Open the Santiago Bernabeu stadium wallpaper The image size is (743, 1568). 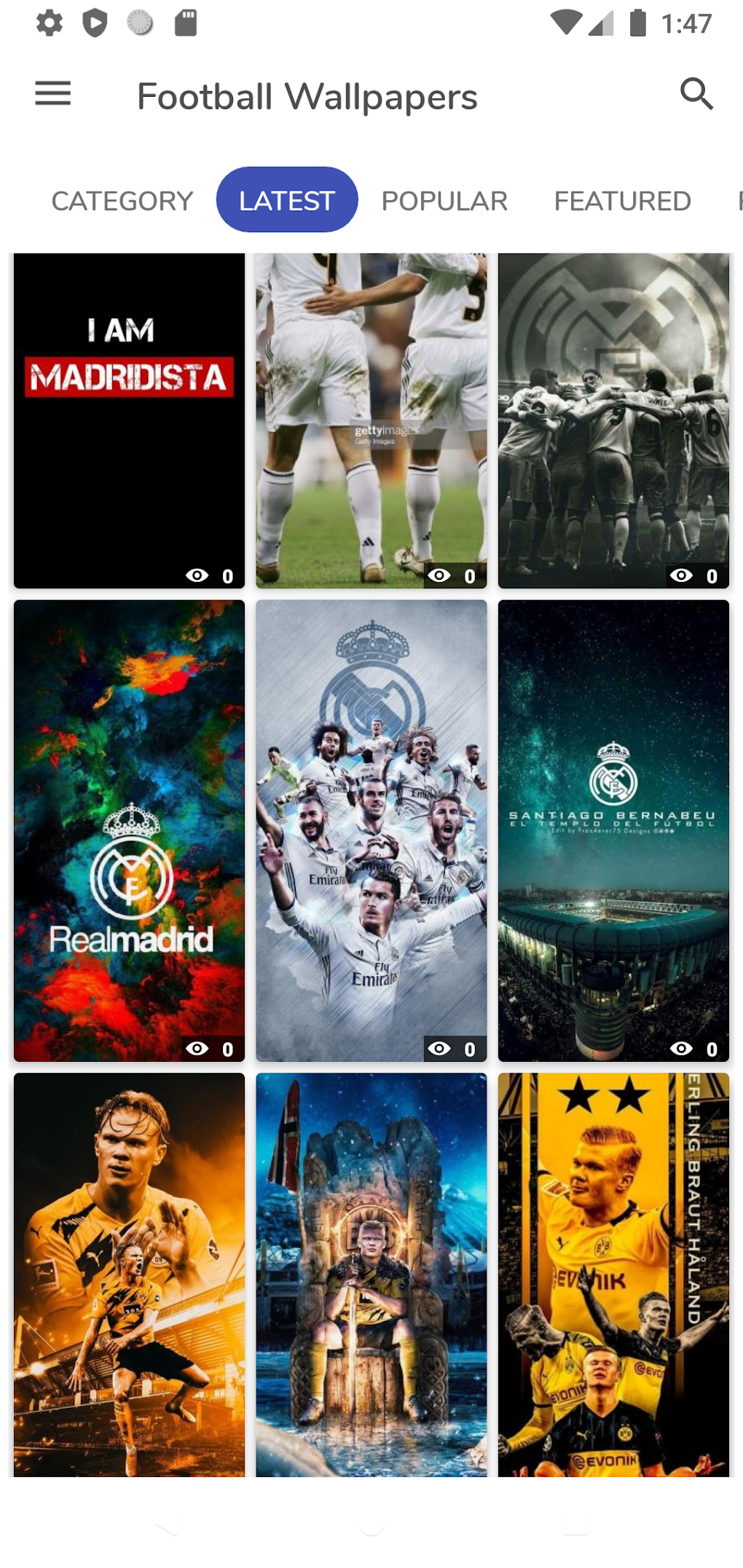point(613,830)
